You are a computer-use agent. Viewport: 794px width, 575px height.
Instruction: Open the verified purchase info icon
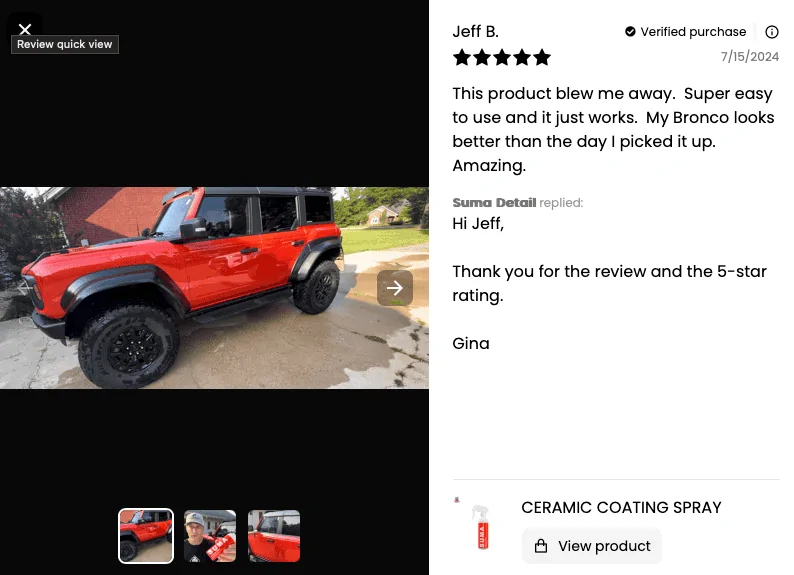[x=772, y=32]
